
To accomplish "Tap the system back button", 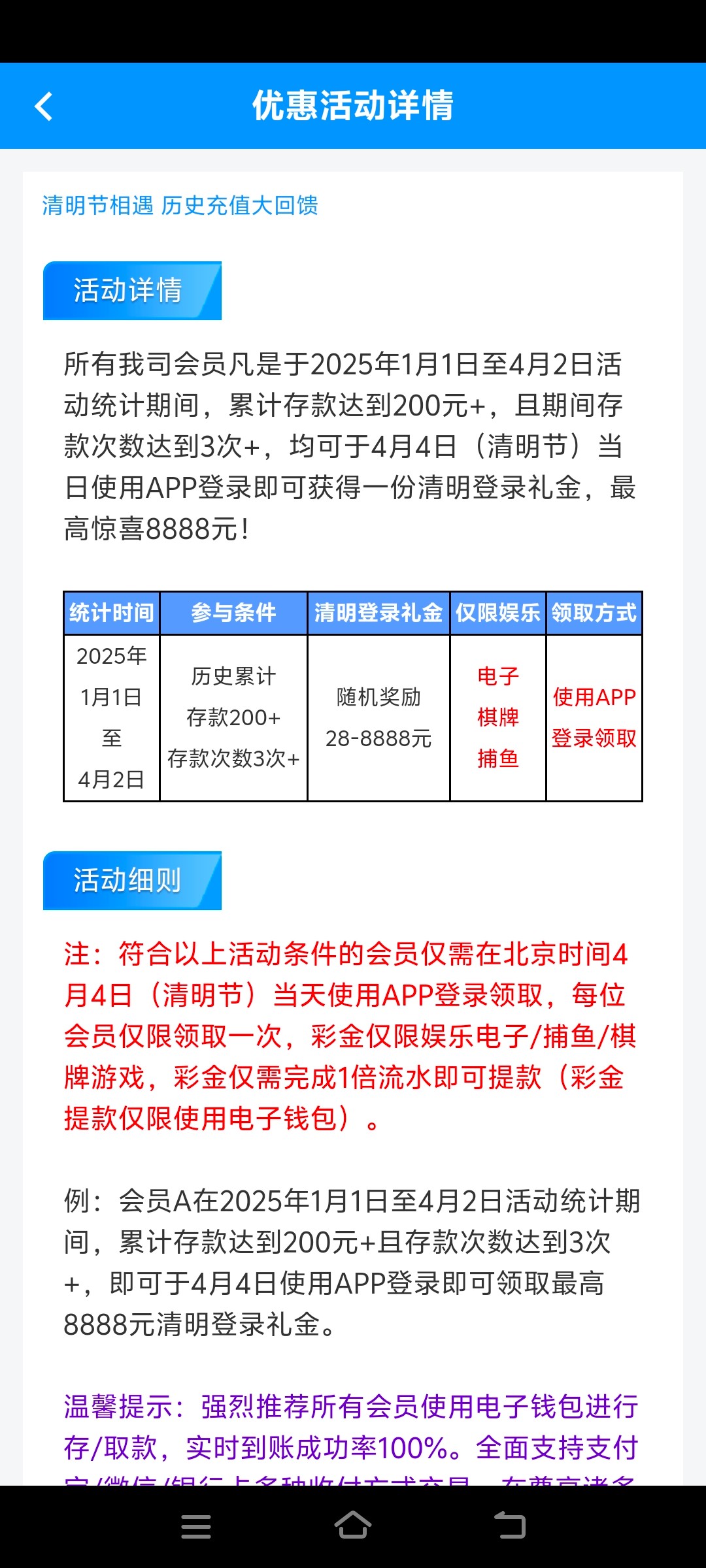I will 510,1526.
